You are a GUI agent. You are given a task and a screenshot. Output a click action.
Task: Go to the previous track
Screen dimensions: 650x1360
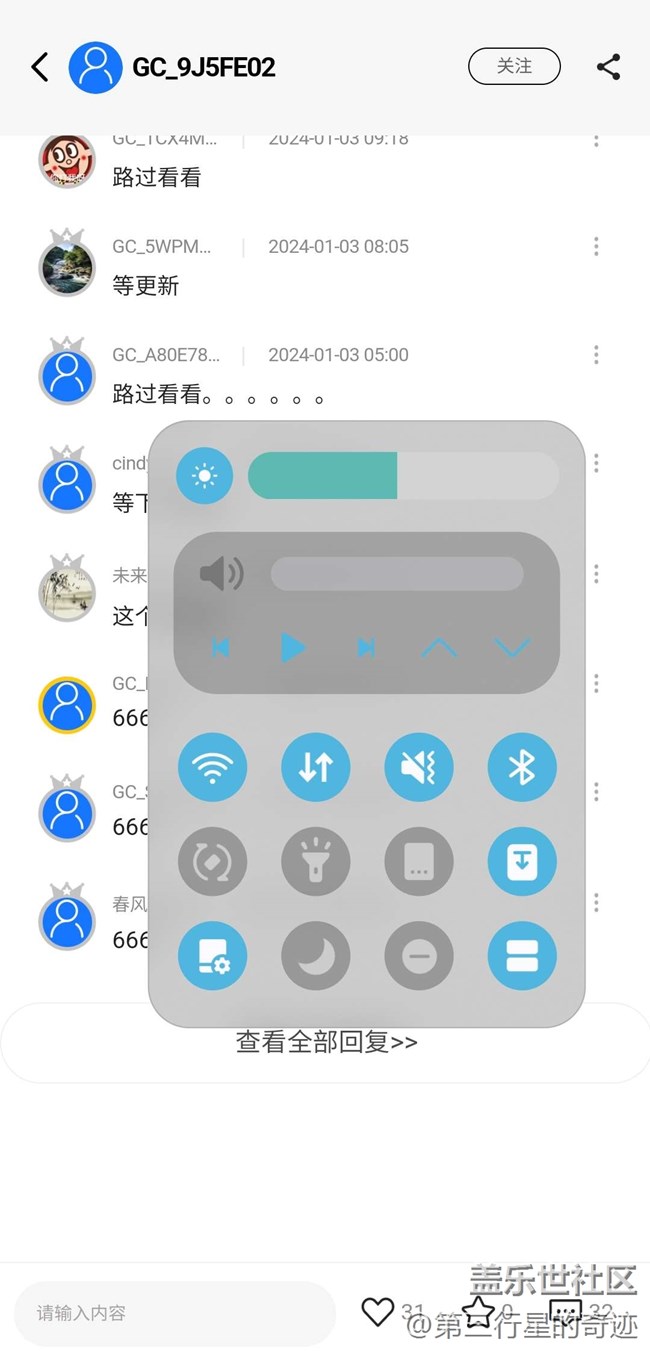point(221,648)
